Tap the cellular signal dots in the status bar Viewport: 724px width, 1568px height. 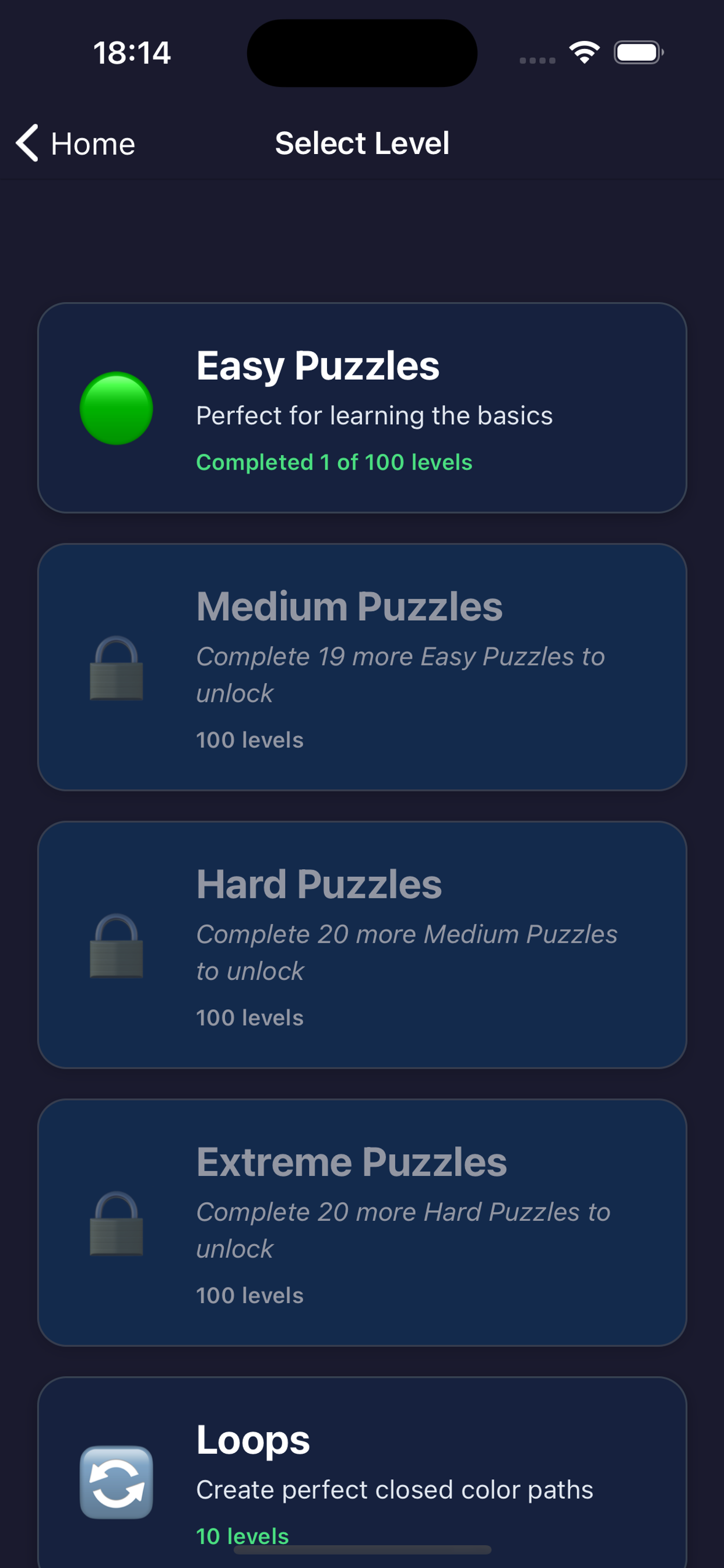[538, 59]
